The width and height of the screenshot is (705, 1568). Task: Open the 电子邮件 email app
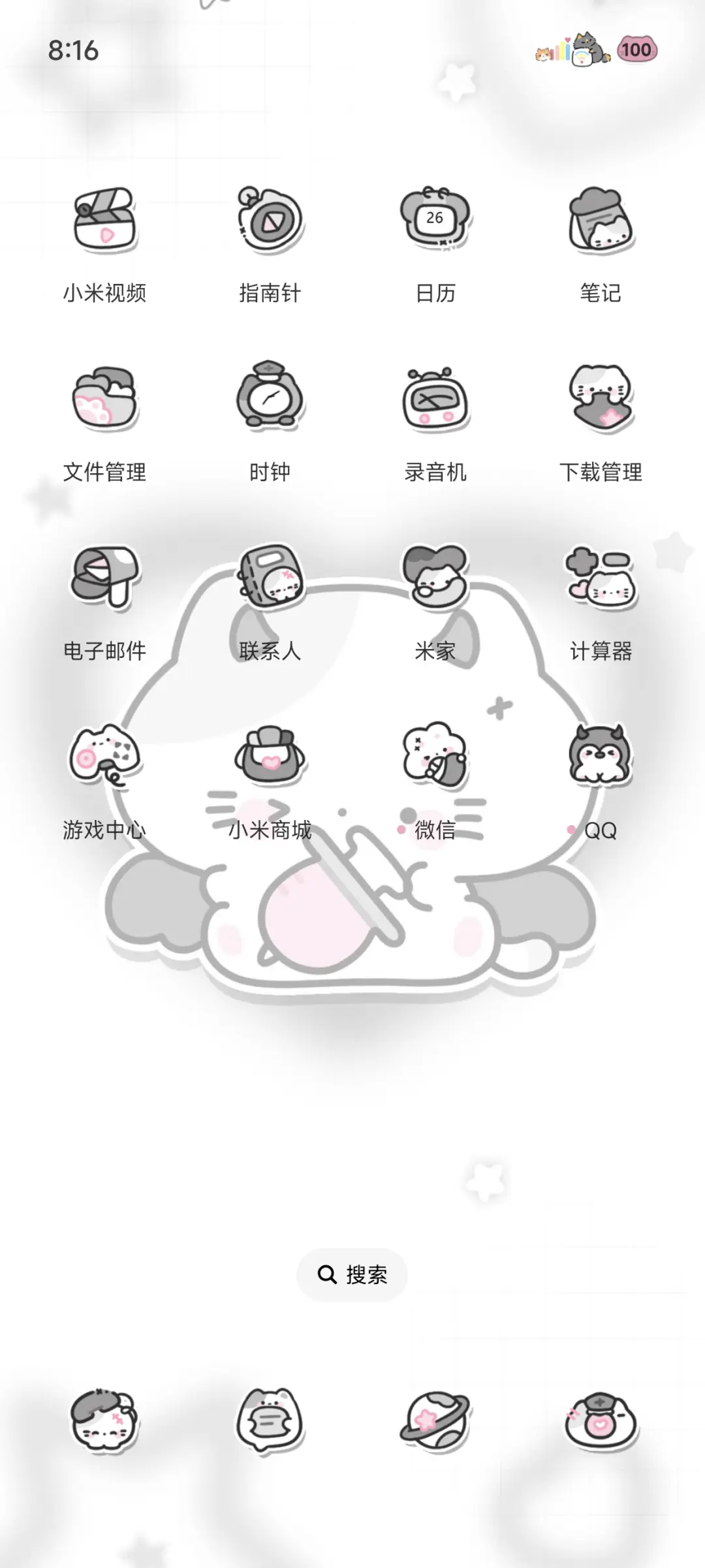(106, 581)
